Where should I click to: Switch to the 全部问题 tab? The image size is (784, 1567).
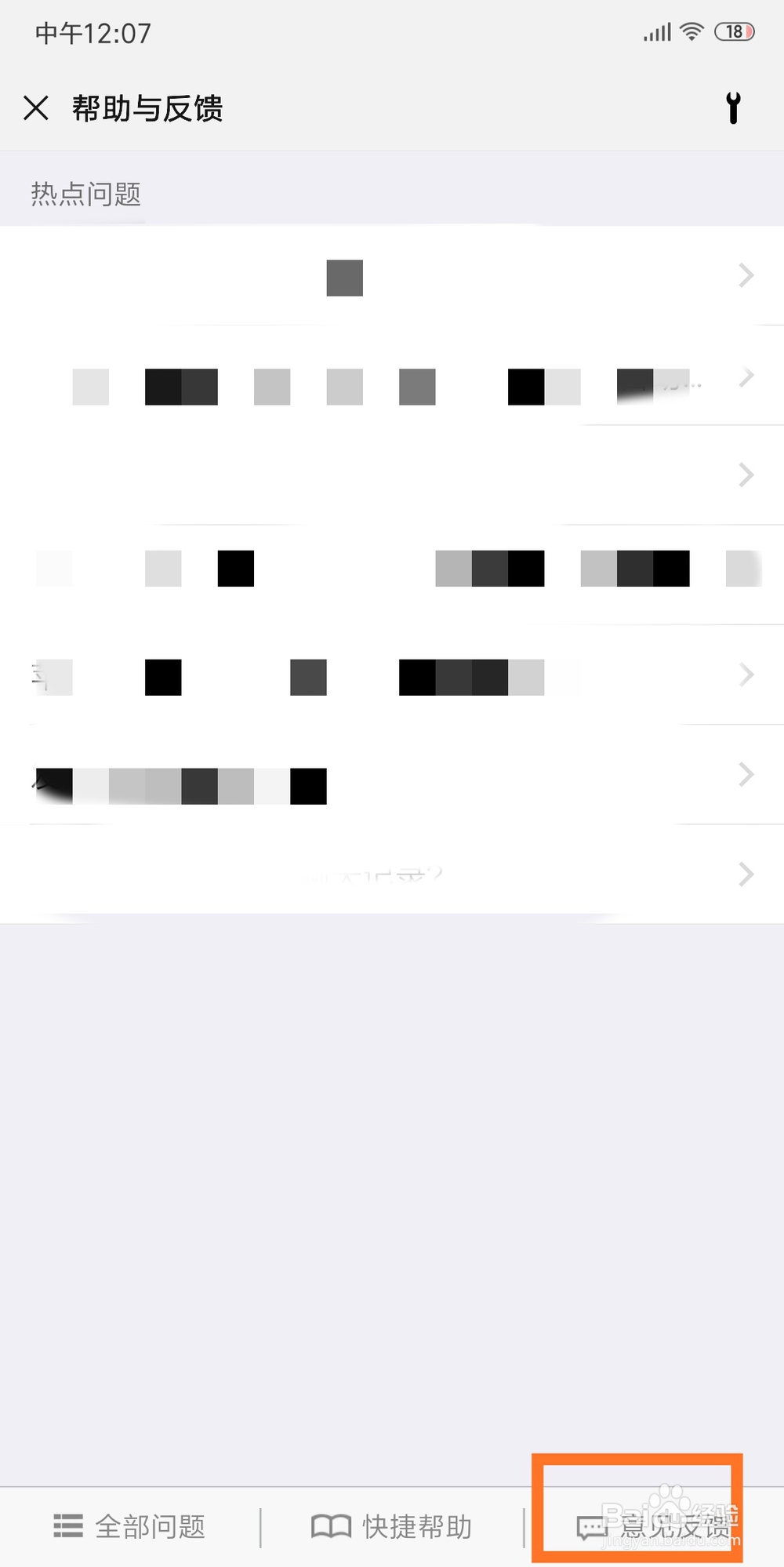point(129,1525)
